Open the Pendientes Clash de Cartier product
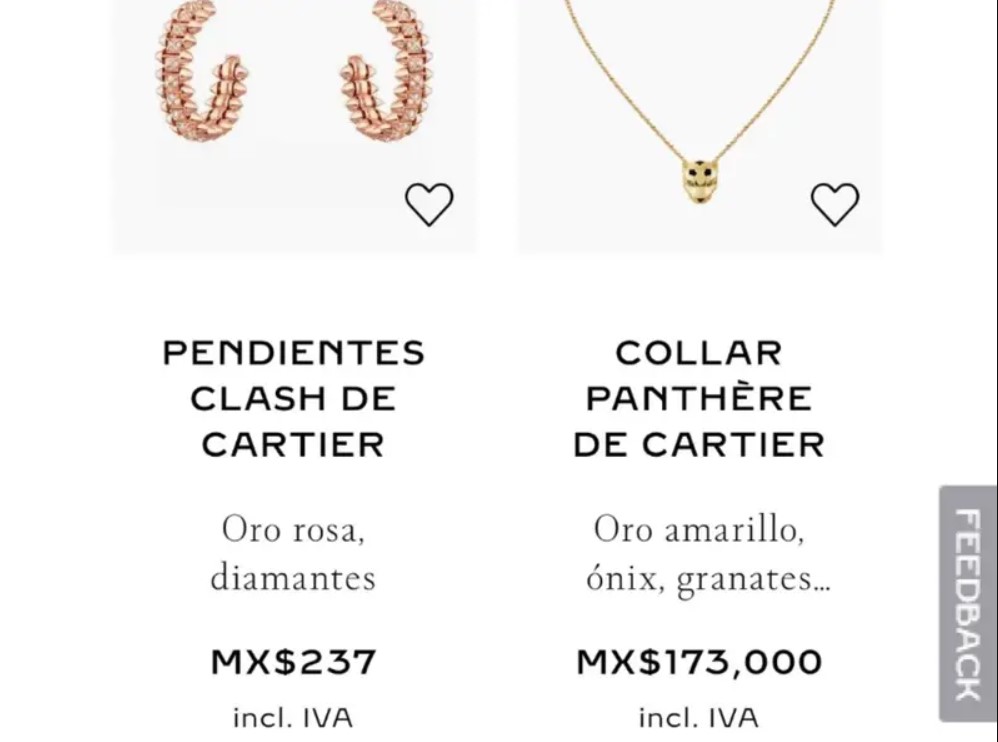This screenshot has width=998, height=742. click(x=293, y=398)
